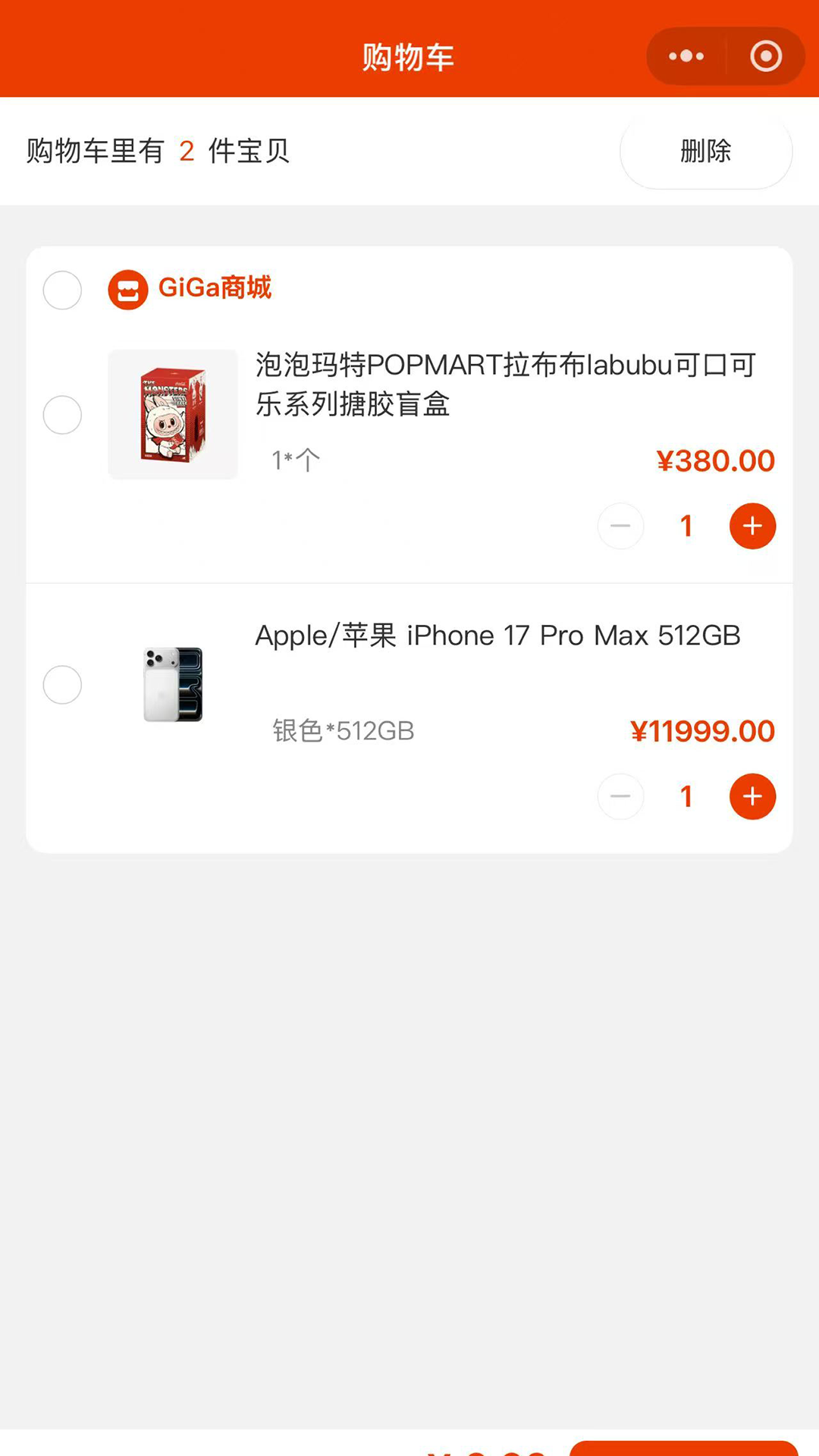This screenshot has width=819, height=1456.
Task: Tap the 删除 button
Action: (x=706, y=151)
